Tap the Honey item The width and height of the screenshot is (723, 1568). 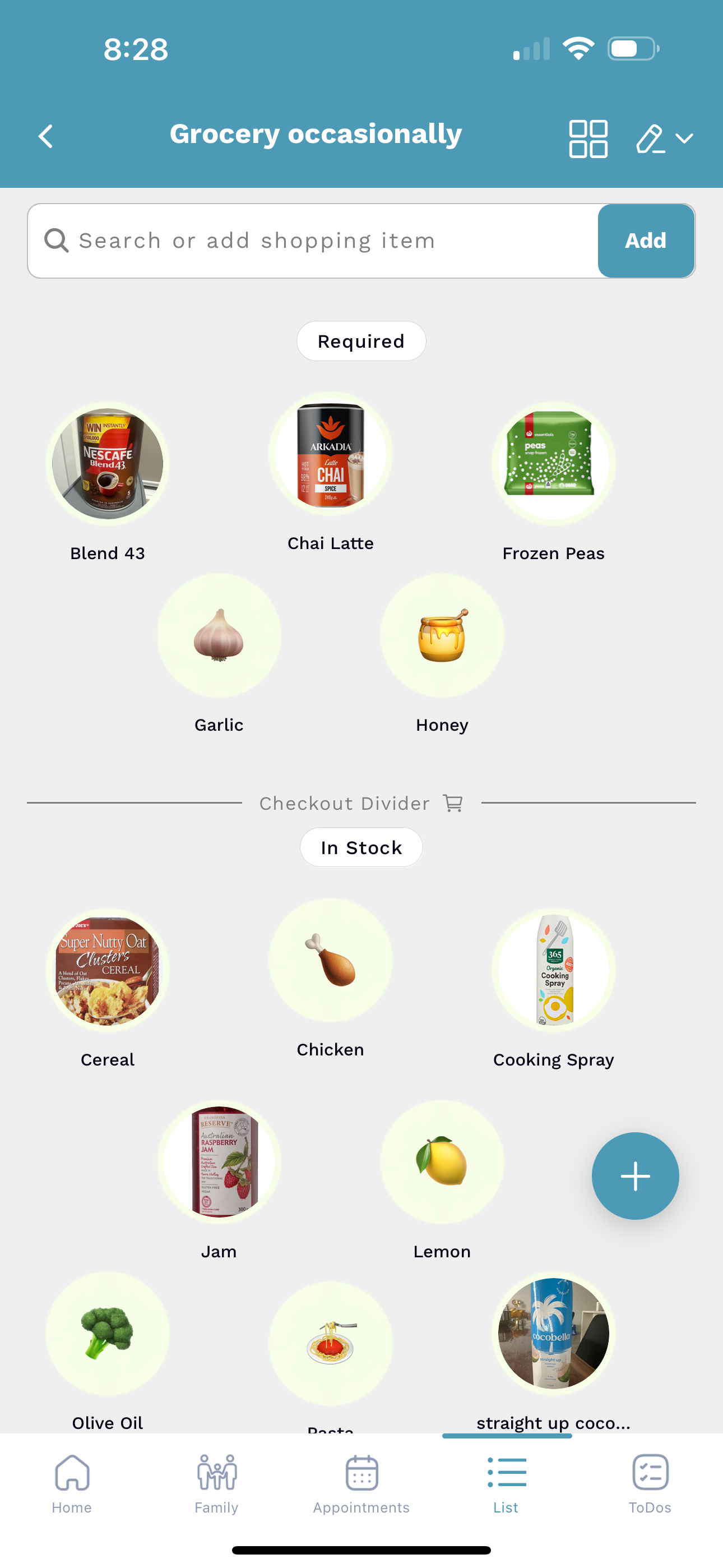[x=442, y=635]
